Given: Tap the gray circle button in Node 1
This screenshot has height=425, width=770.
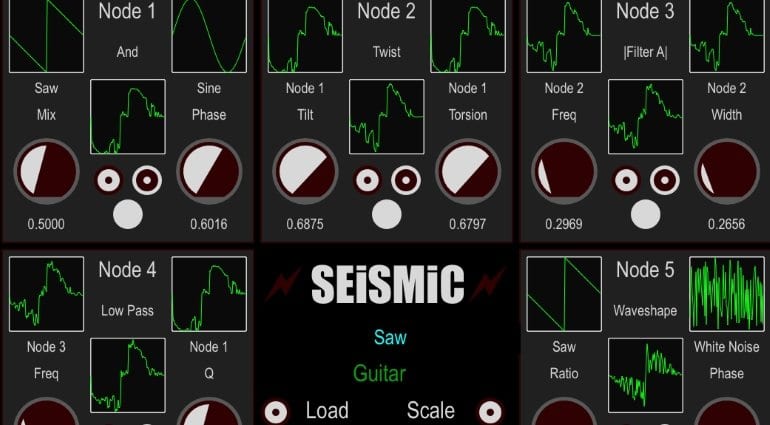Looking at the screenshot, I should [127, 214].
